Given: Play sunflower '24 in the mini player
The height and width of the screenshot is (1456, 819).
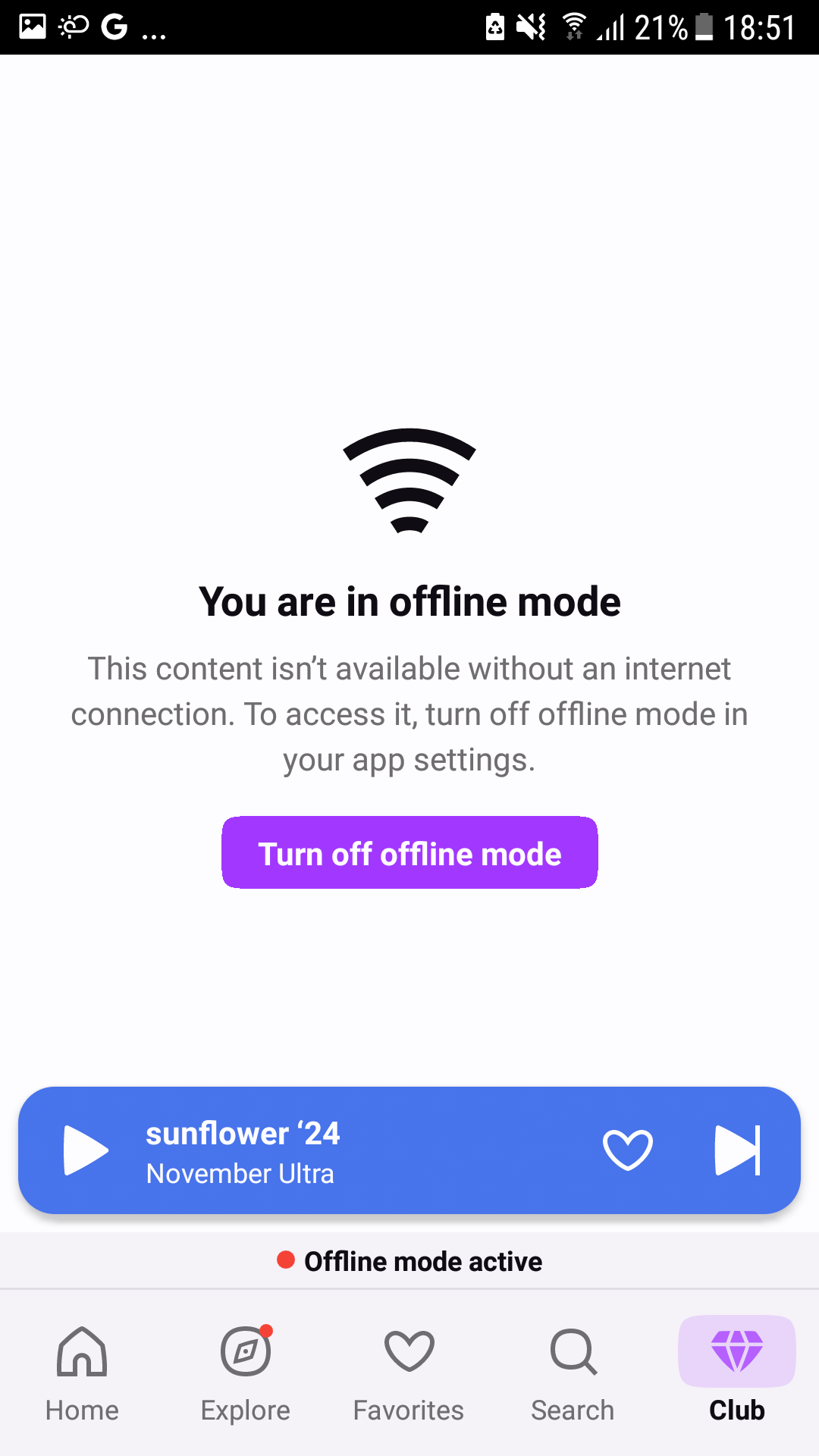Looking at the screenshot, I should 86,1150.
